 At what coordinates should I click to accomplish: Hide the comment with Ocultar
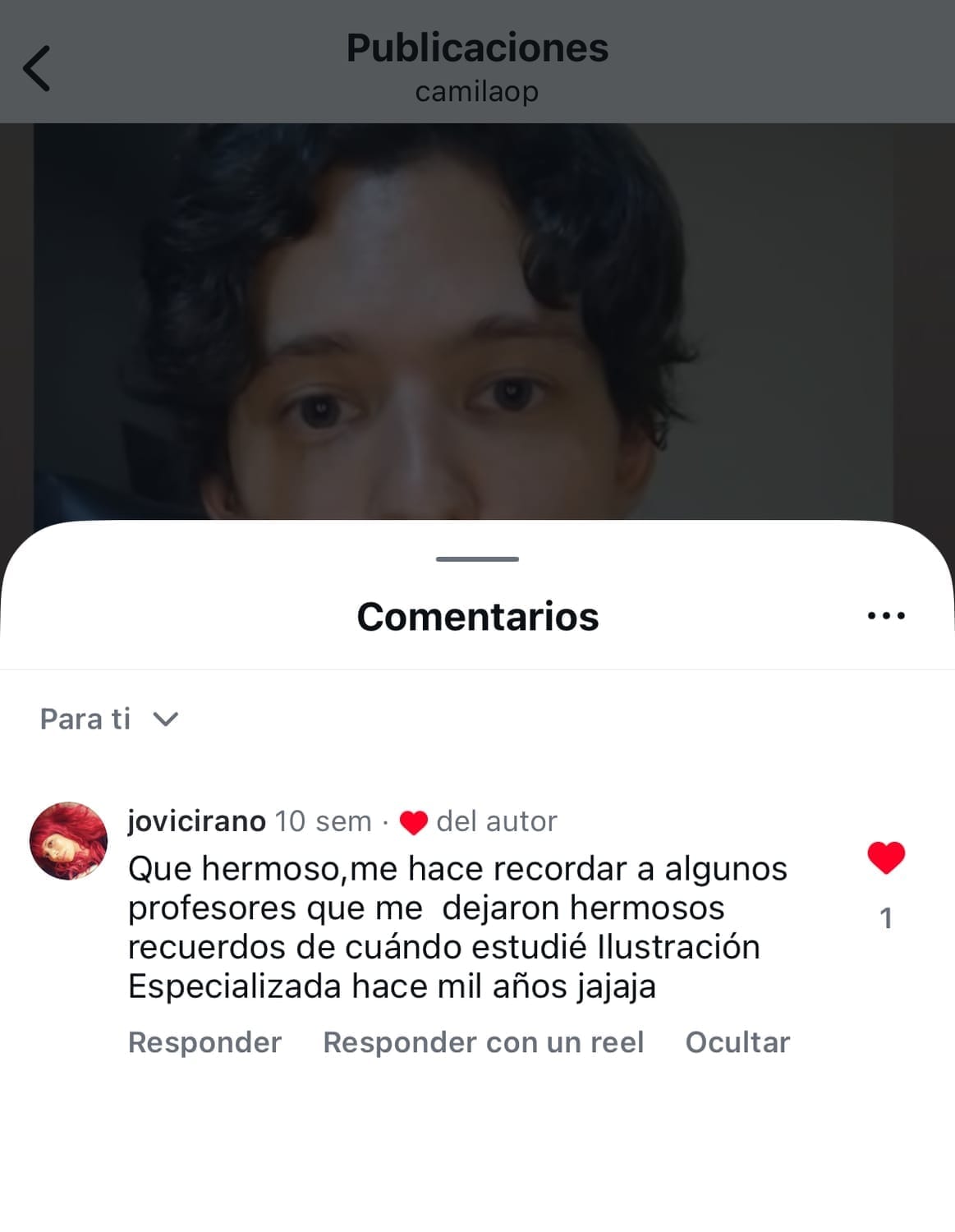coord(737,1041)
